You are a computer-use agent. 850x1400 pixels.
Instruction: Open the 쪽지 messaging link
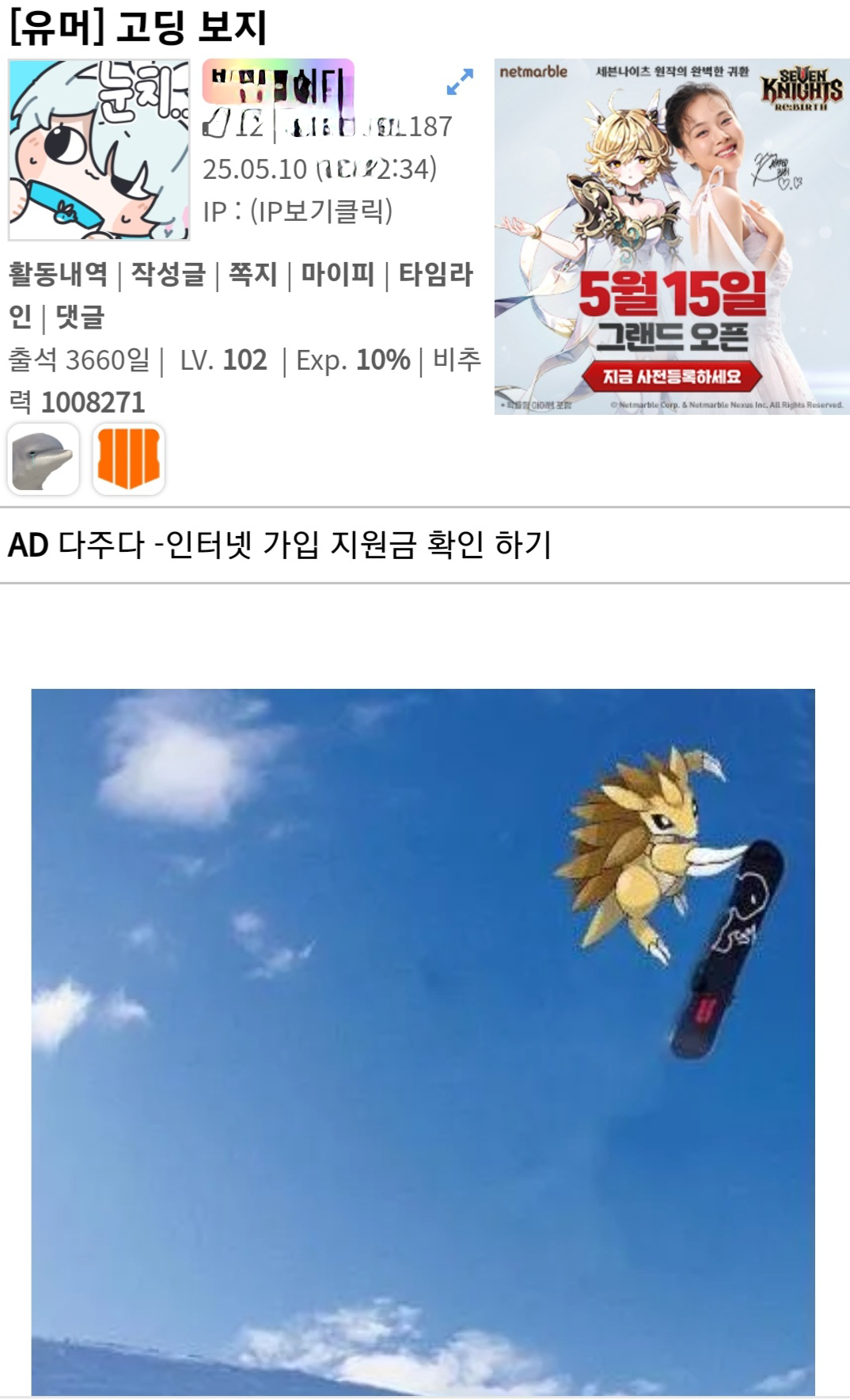pos(253,275)
